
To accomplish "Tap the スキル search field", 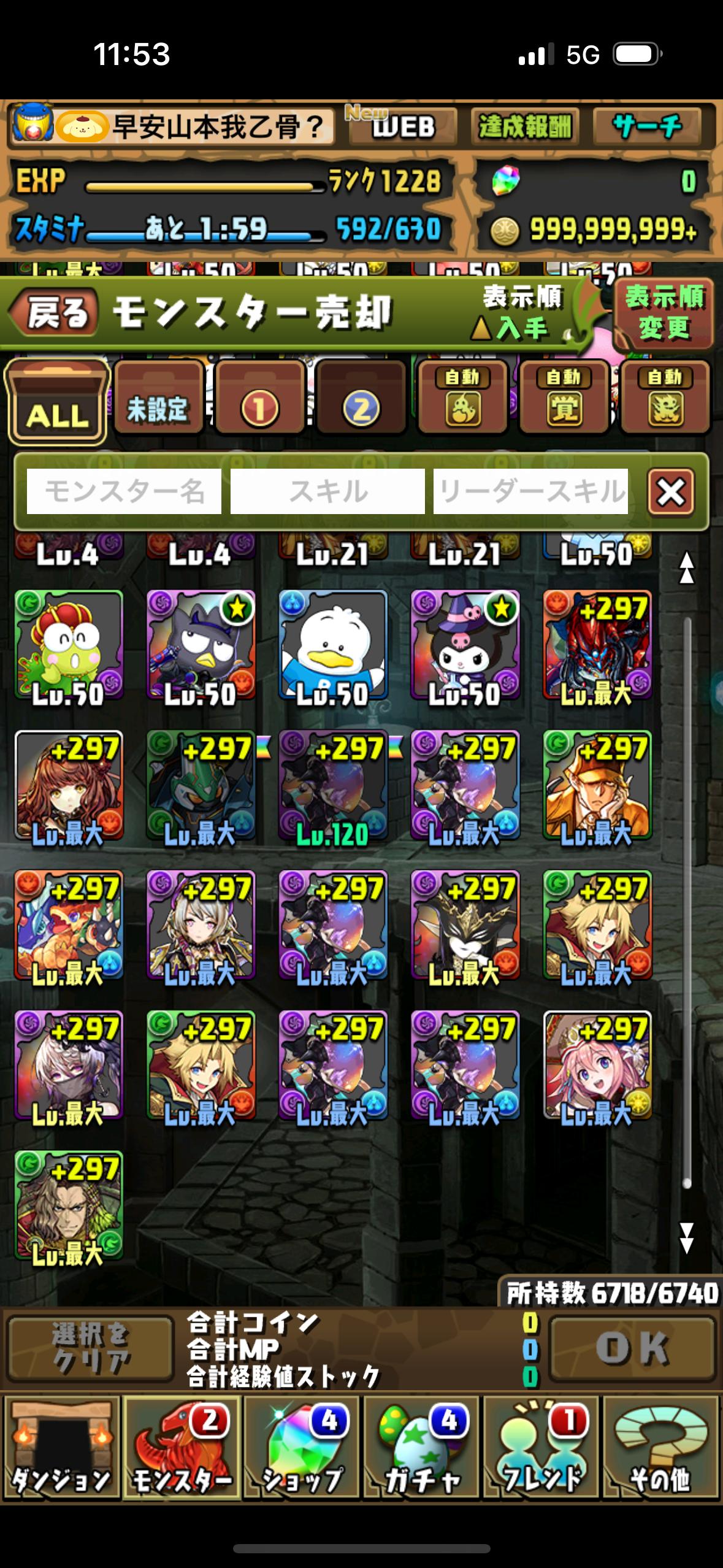I will pos(327,491).
